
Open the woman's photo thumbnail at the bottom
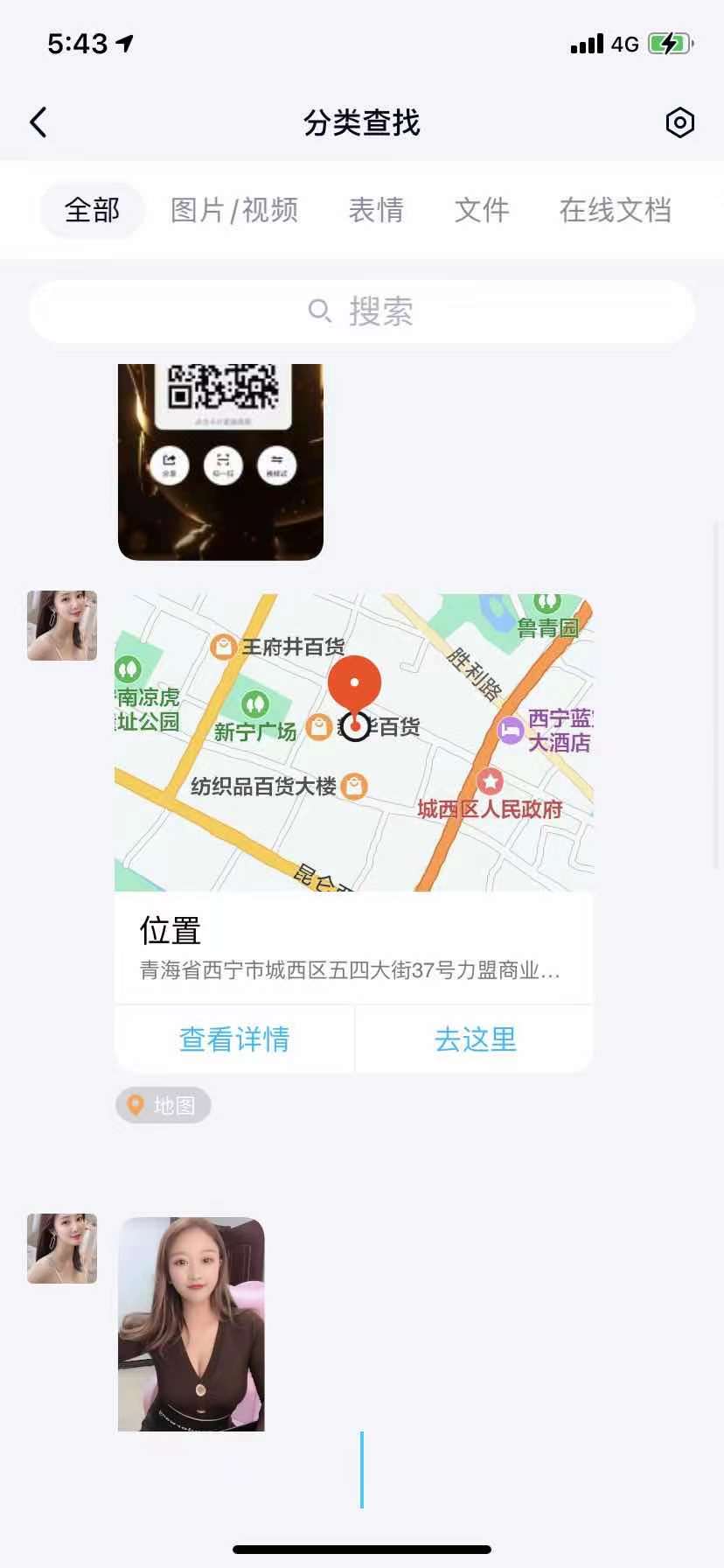point(191,1324)
